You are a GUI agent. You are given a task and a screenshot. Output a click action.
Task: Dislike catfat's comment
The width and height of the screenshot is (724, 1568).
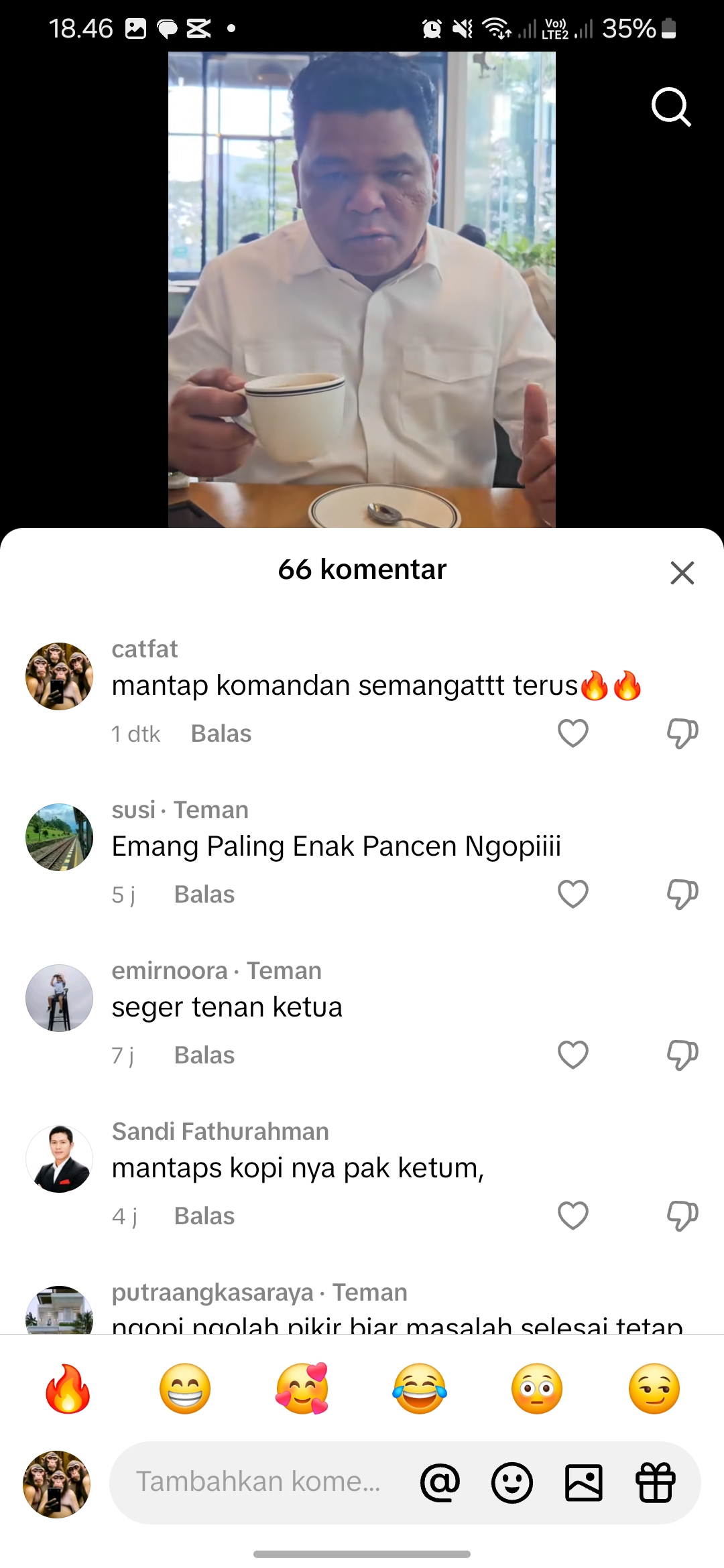point(682,733)
